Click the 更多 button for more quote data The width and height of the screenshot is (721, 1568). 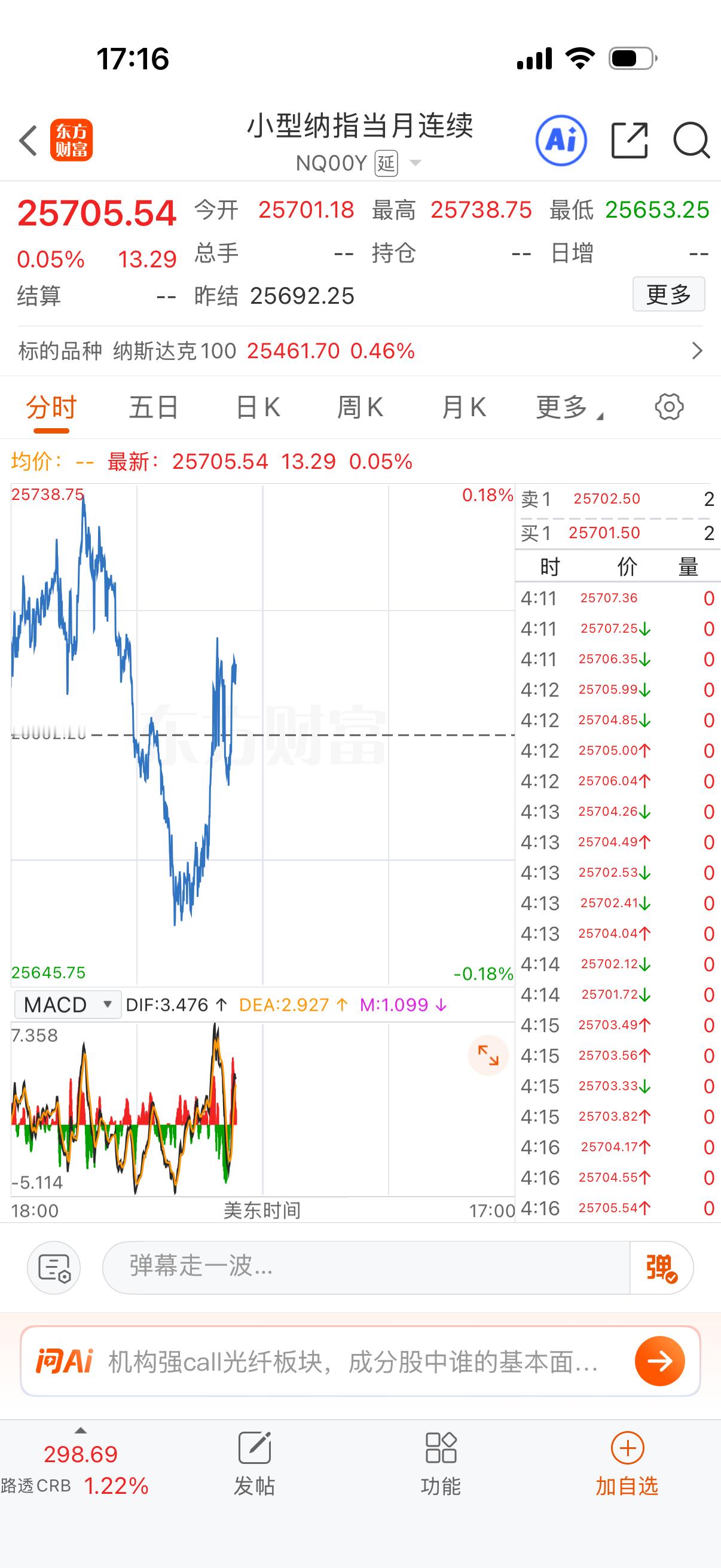pyautogui.click(x=668, y=294)
